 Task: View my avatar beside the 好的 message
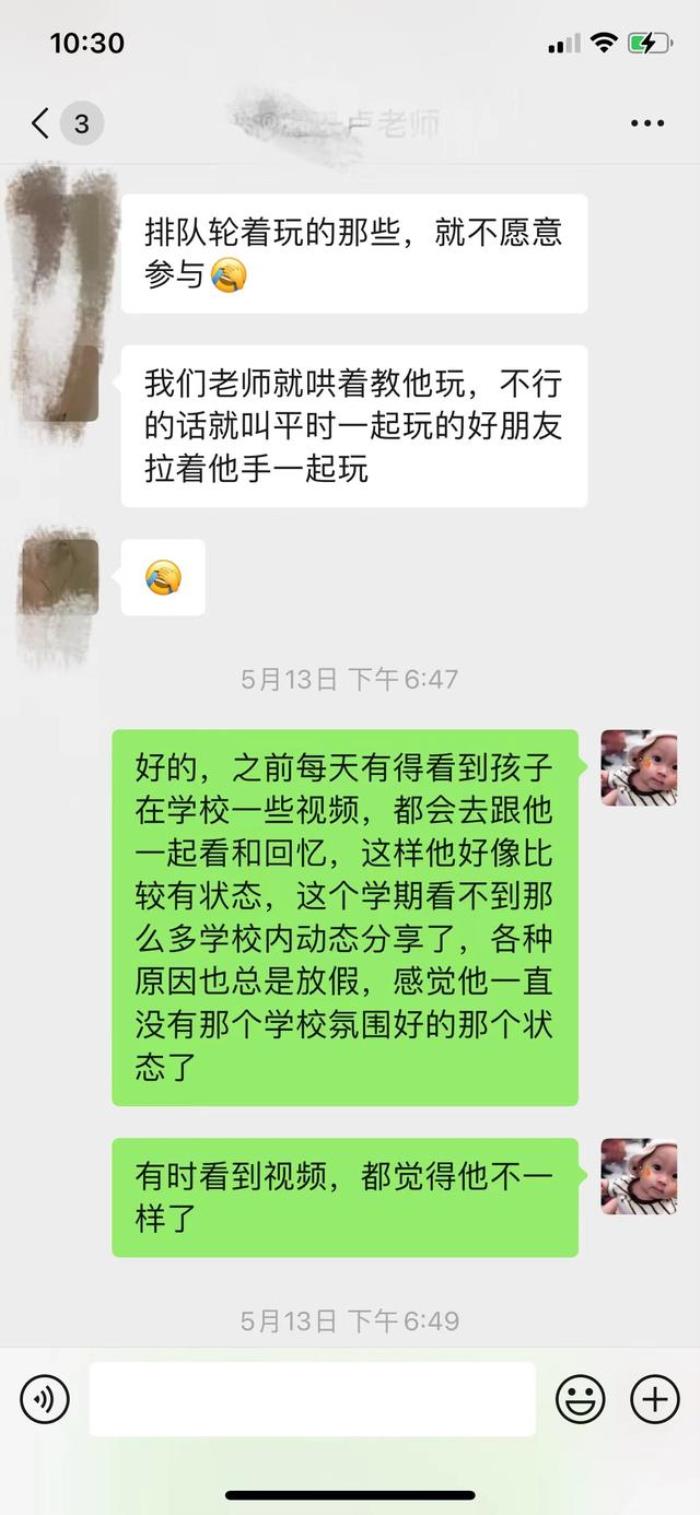point(639,768)
